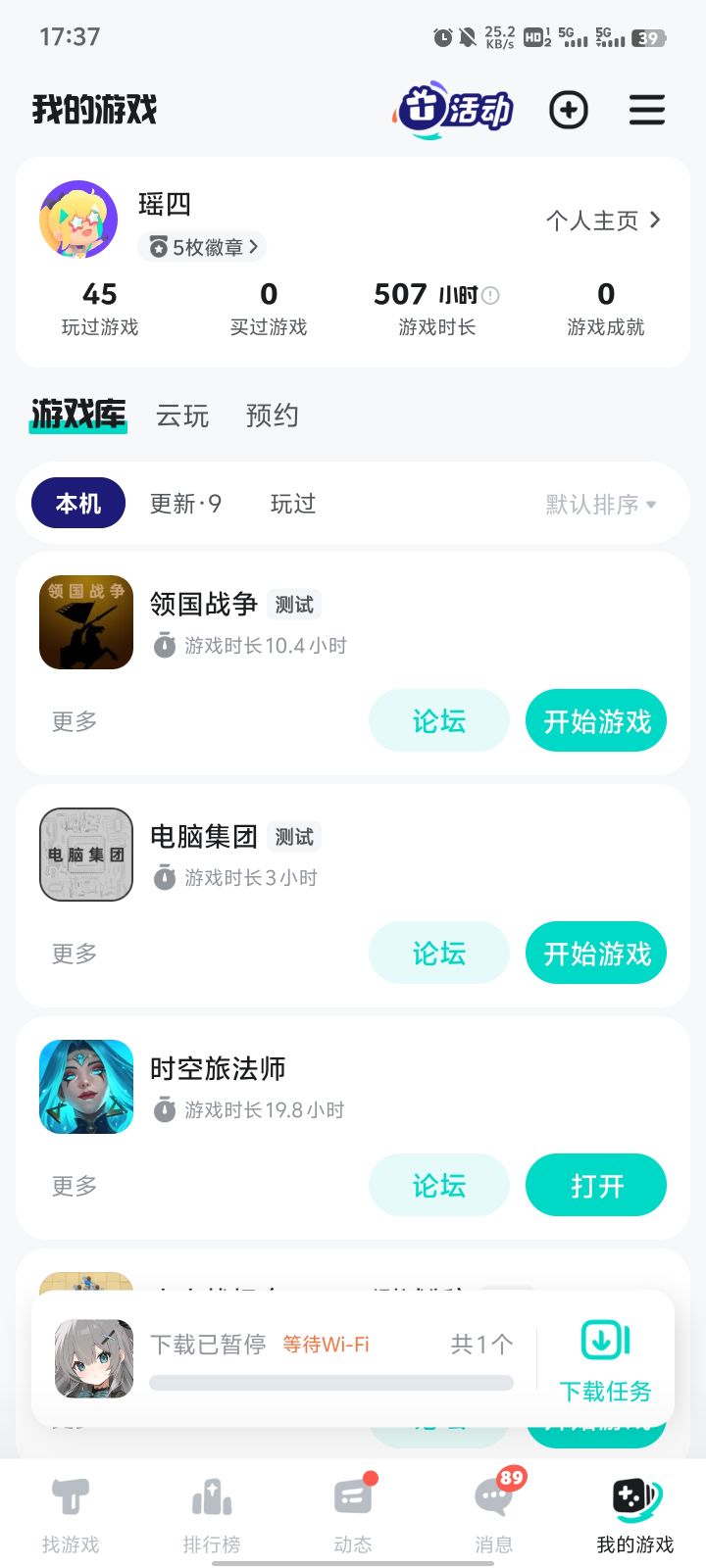
Task: Open the 下载任务 download tasks
Action: point(605,1361)
